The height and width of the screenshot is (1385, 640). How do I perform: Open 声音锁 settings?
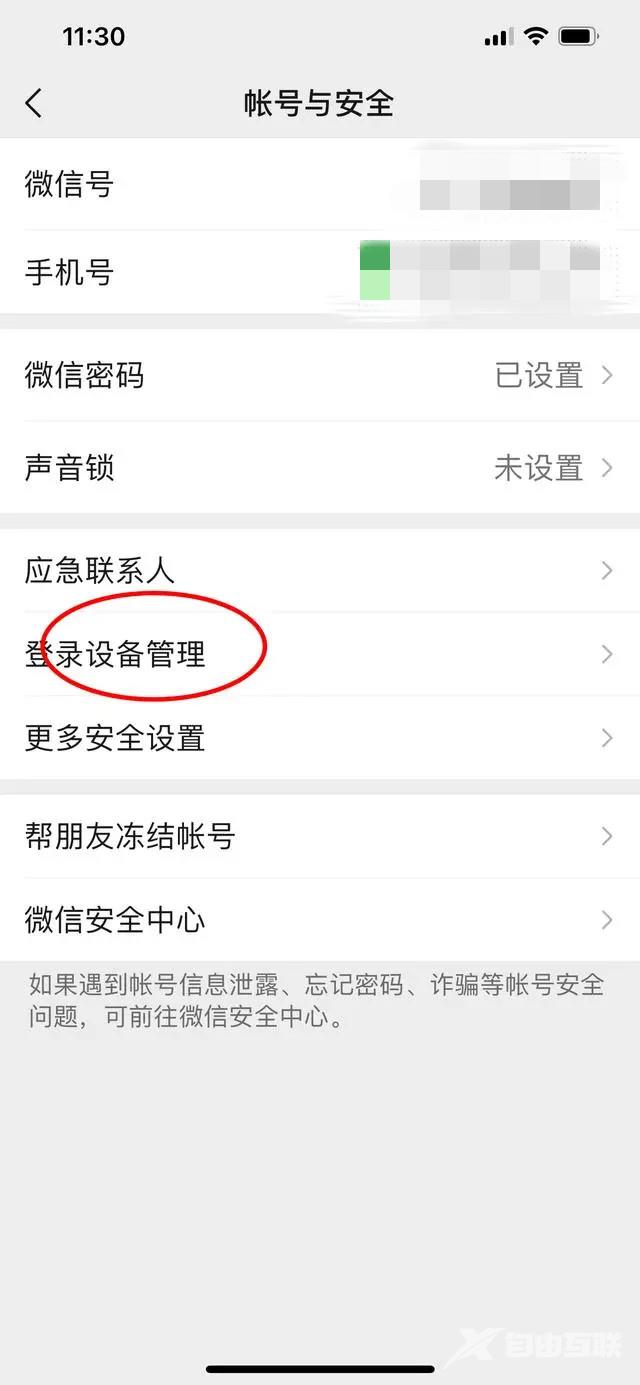click(x=320, y=468)
